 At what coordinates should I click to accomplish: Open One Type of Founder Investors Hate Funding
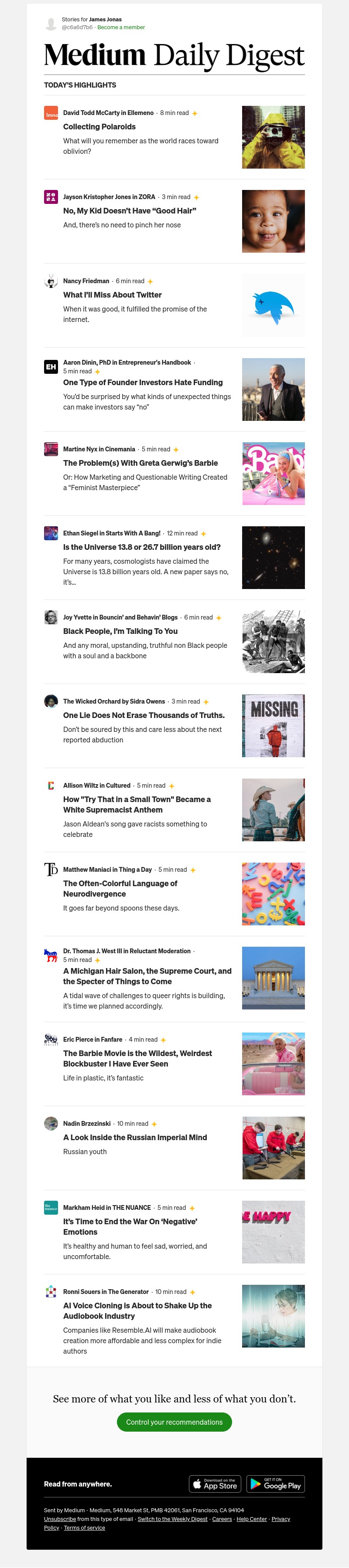(143, 382)
